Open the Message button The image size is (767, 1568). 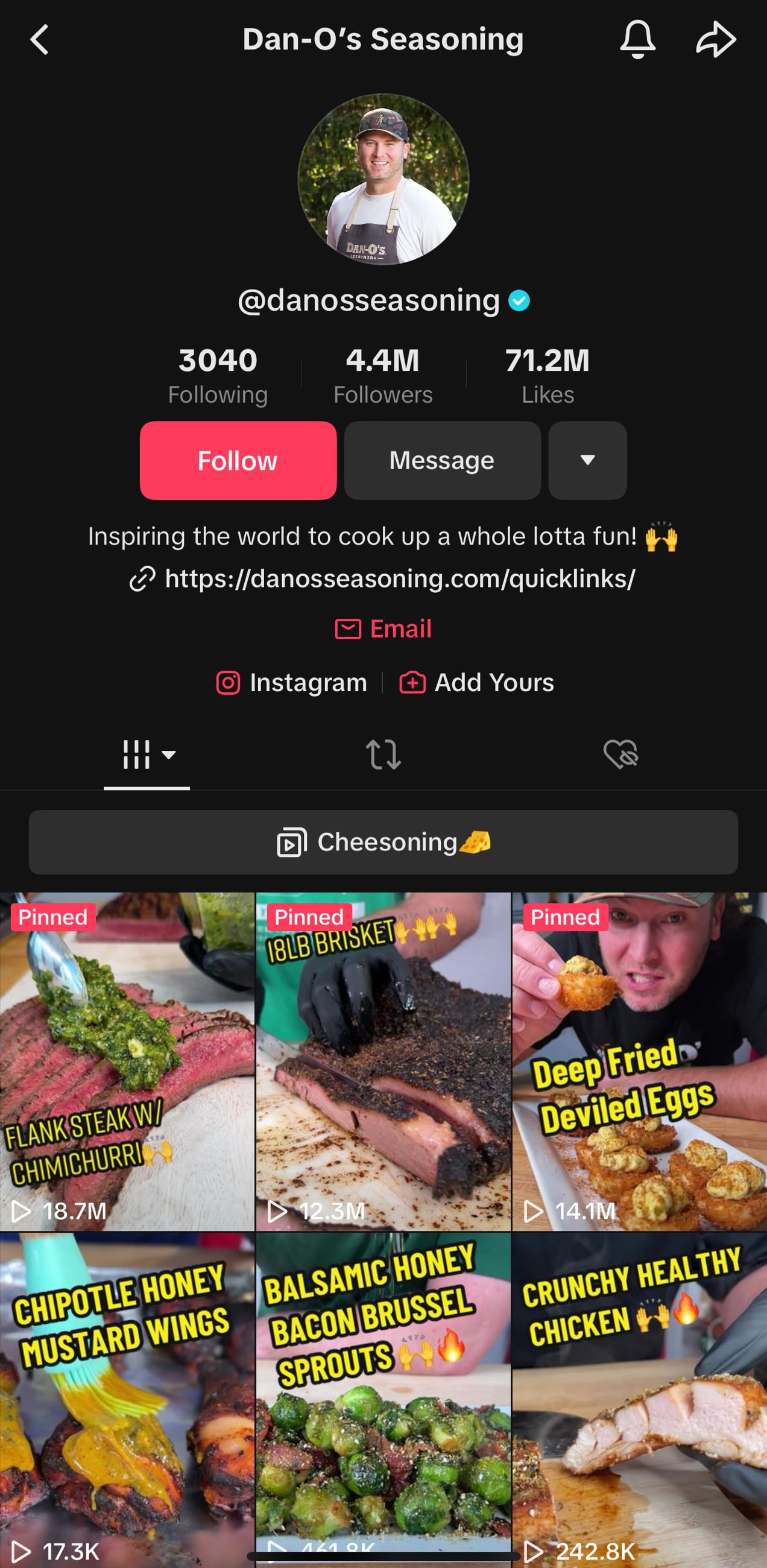442,461
